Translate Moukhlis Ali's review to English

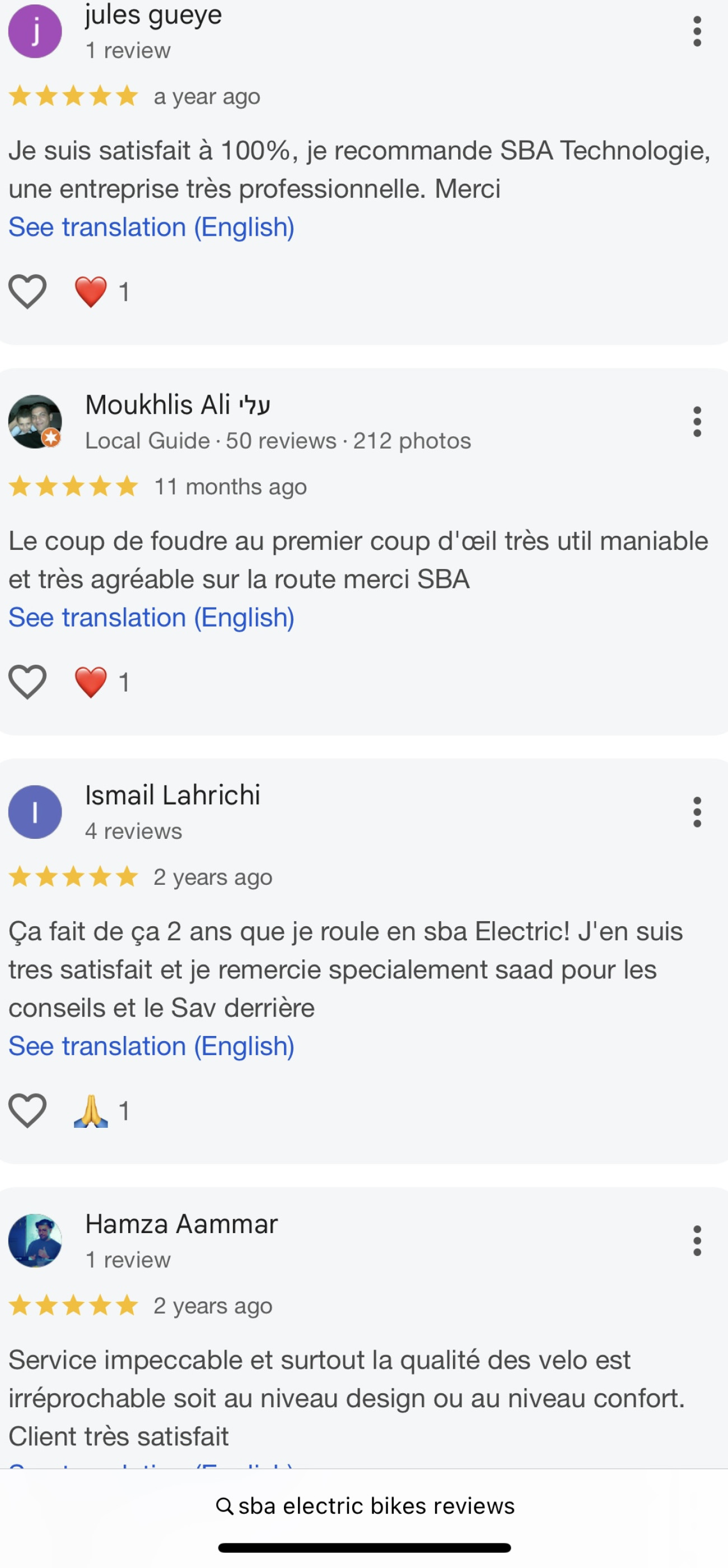(x=151, y=617)
